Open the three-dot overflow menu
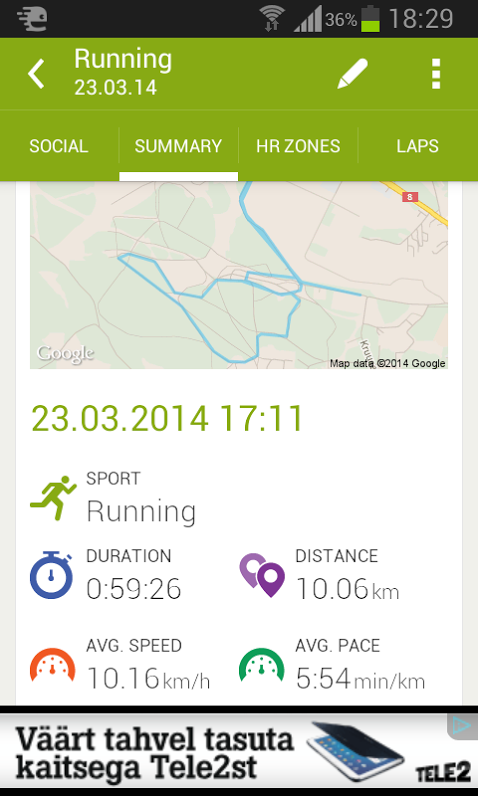This screenshot has width=478, height=796. click(x=436, y=74)
